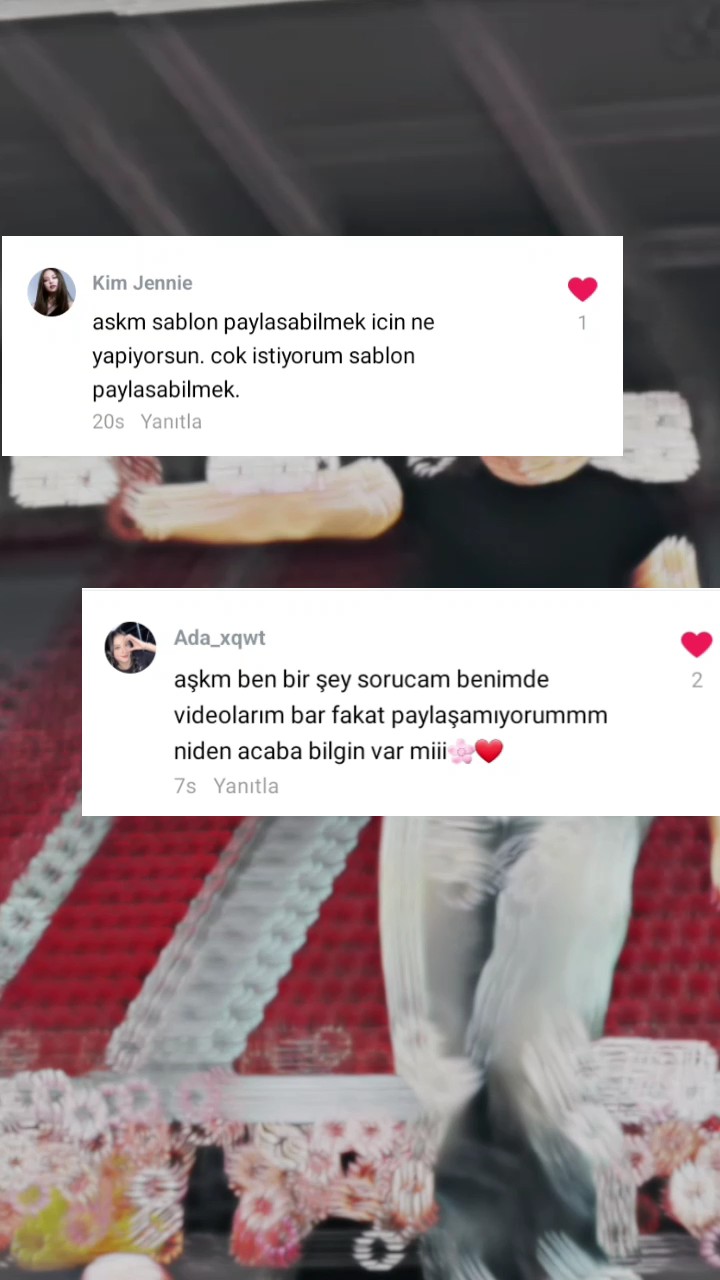The height and width of the screenshot is (1280, 720).
Task: Open the Ada_xqwt username link
Action: coord(219,637)
